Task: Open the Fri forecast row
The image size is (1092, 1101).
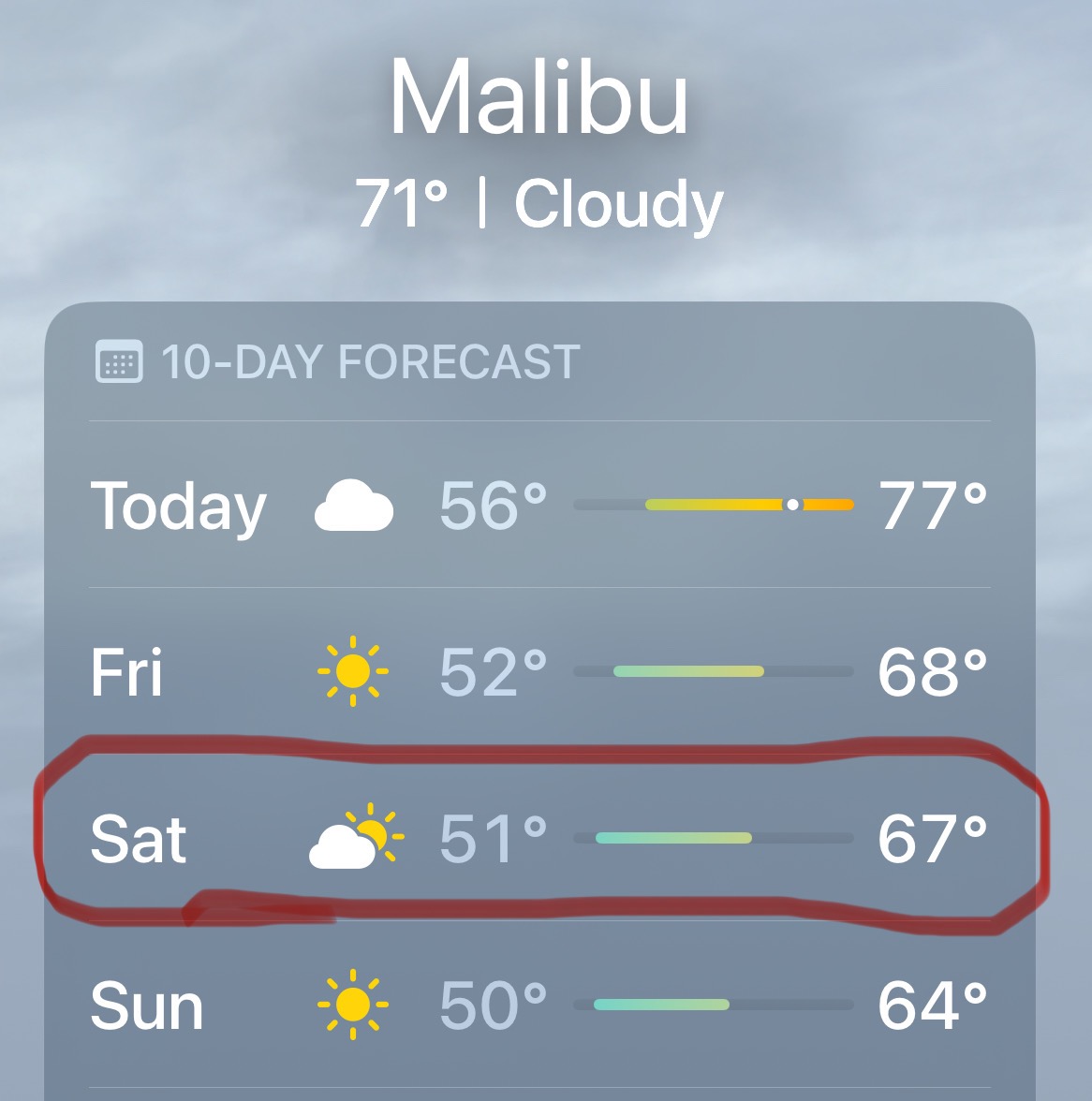Action: pos(539,671)
